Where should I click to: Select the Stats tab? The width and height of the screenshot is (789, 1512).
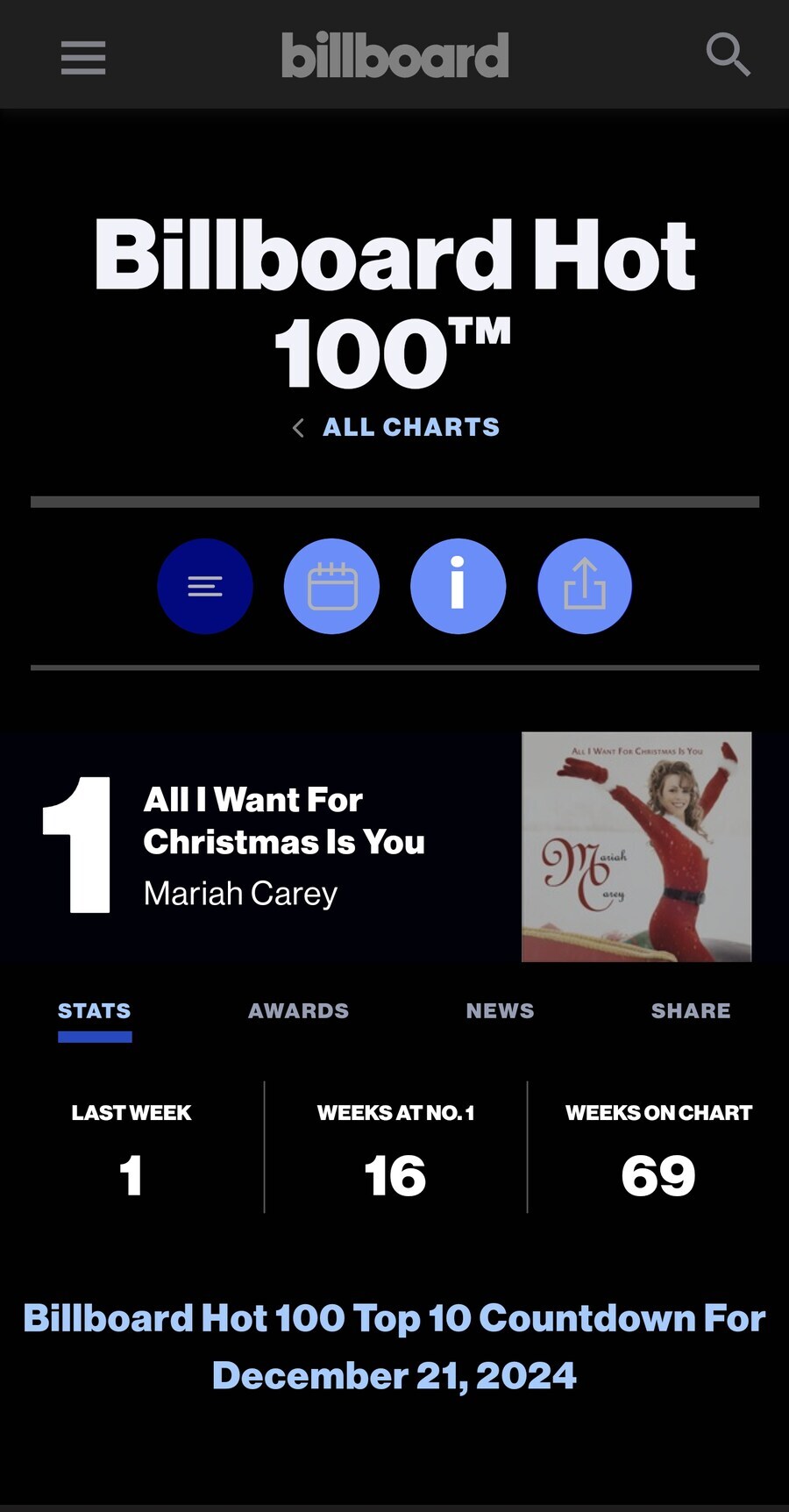[95, 1011]
